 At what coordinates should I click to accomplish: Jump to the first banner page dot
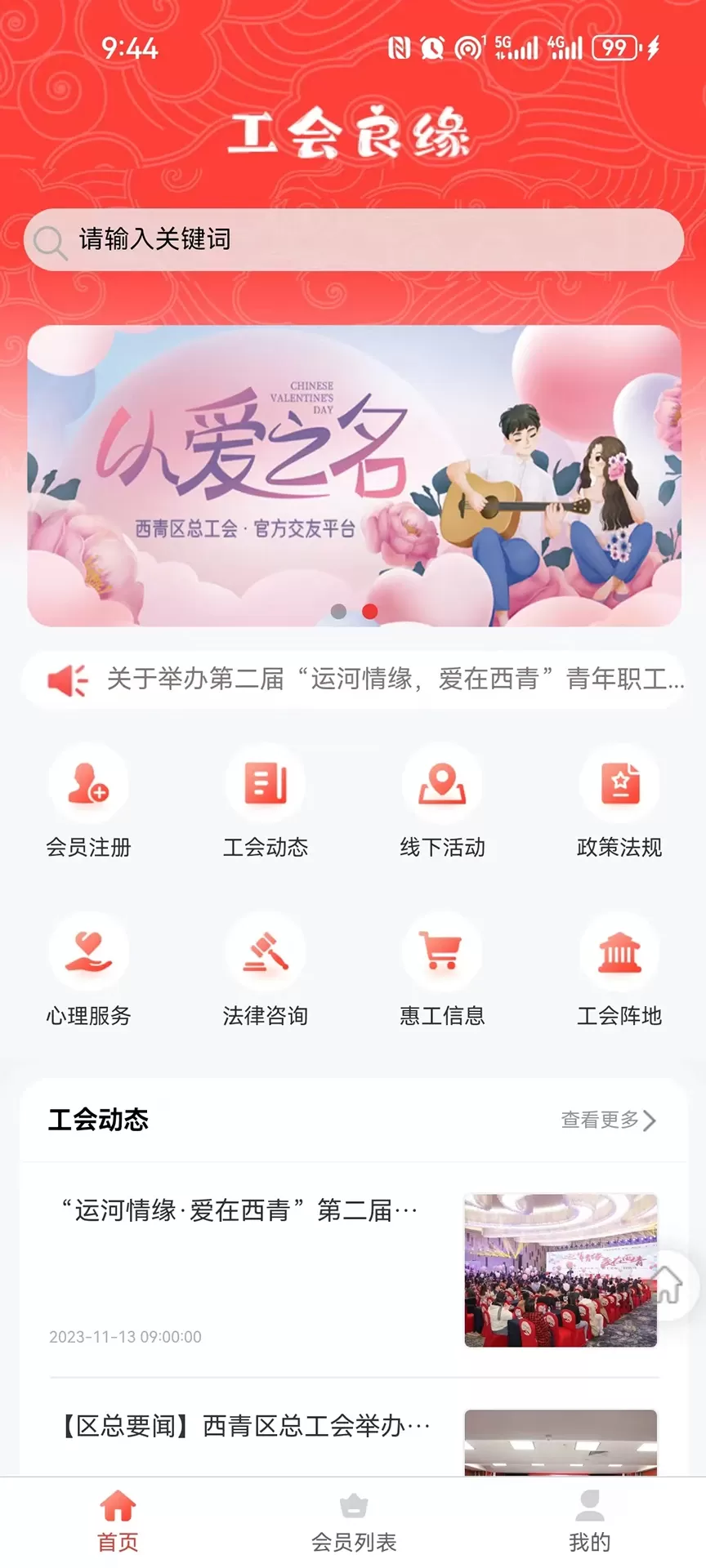pos(338,612)
